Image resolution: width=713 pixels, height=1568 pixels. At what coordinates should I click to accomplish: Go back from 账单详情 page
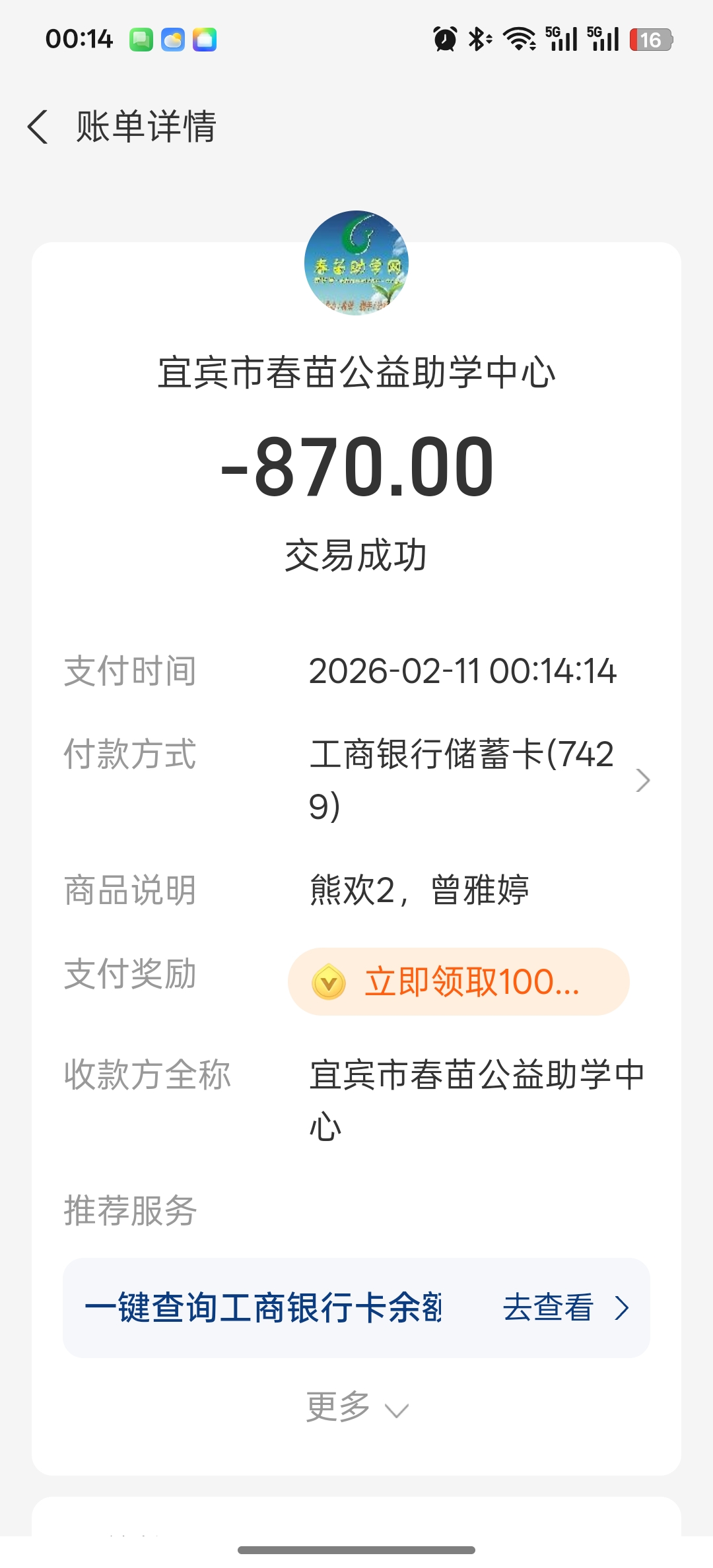pos(38,127)
